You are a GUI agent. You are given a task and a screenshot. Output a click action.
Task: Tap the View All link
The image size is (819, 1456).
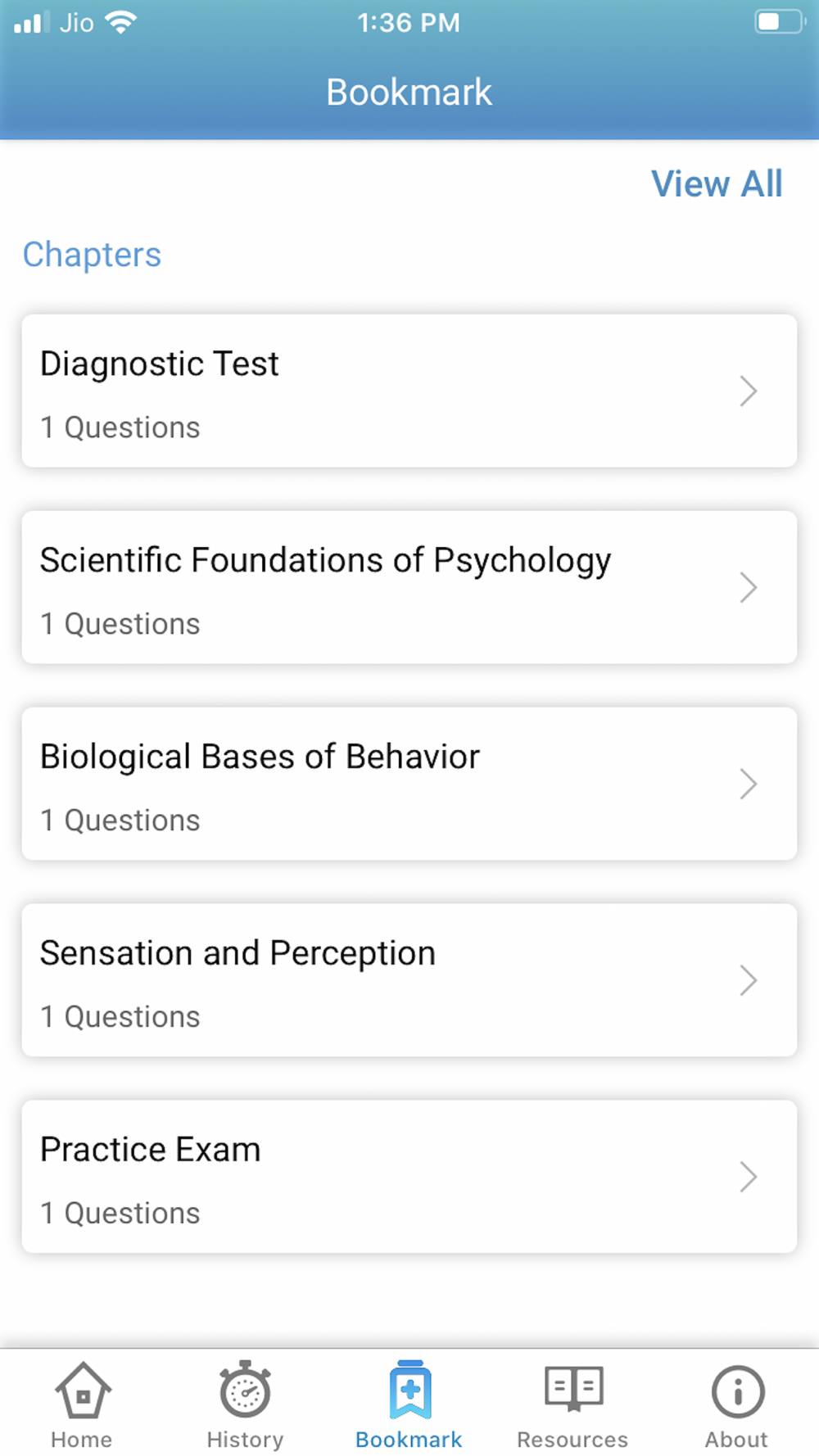click(717, 183)
